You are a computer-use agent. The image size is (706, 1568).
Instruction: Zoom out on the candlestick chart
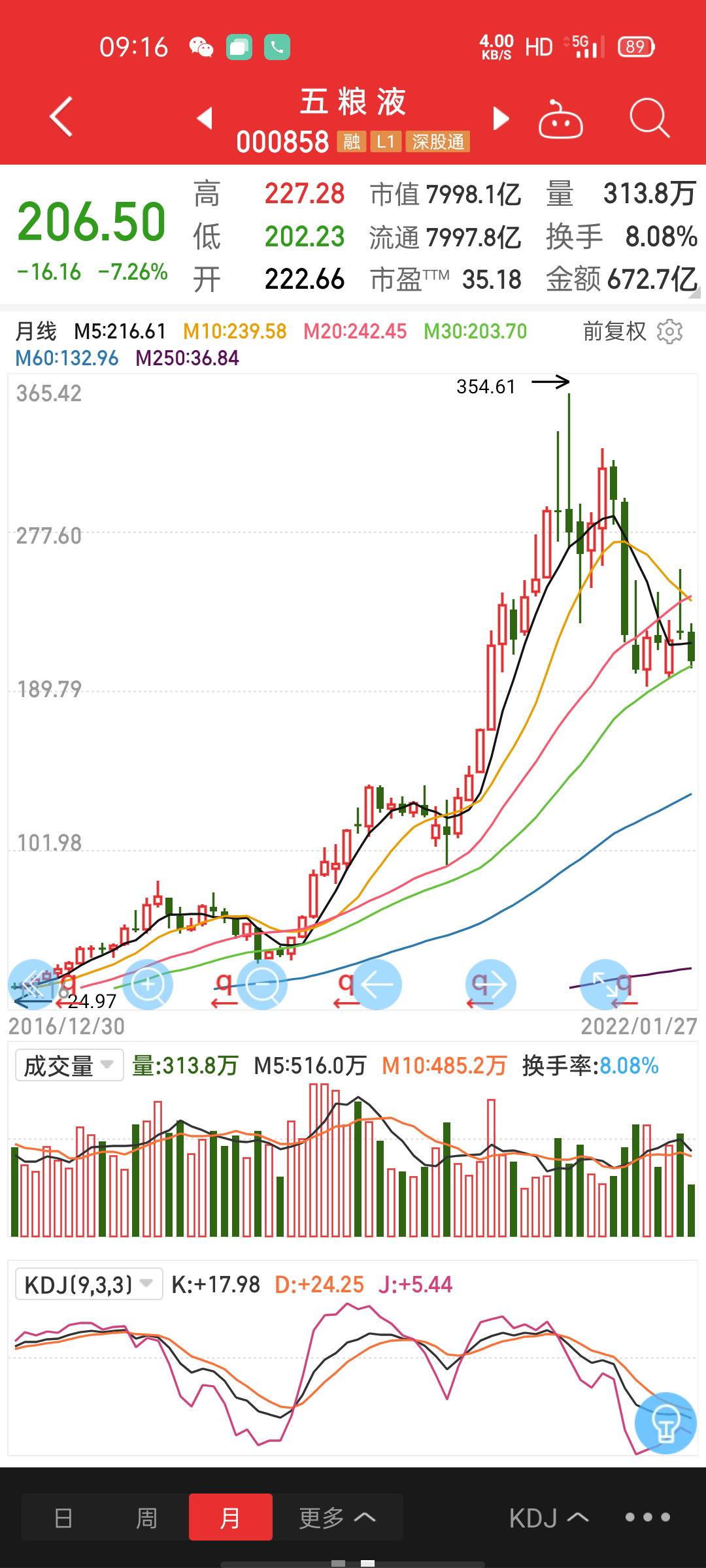(x=262, y=984)
